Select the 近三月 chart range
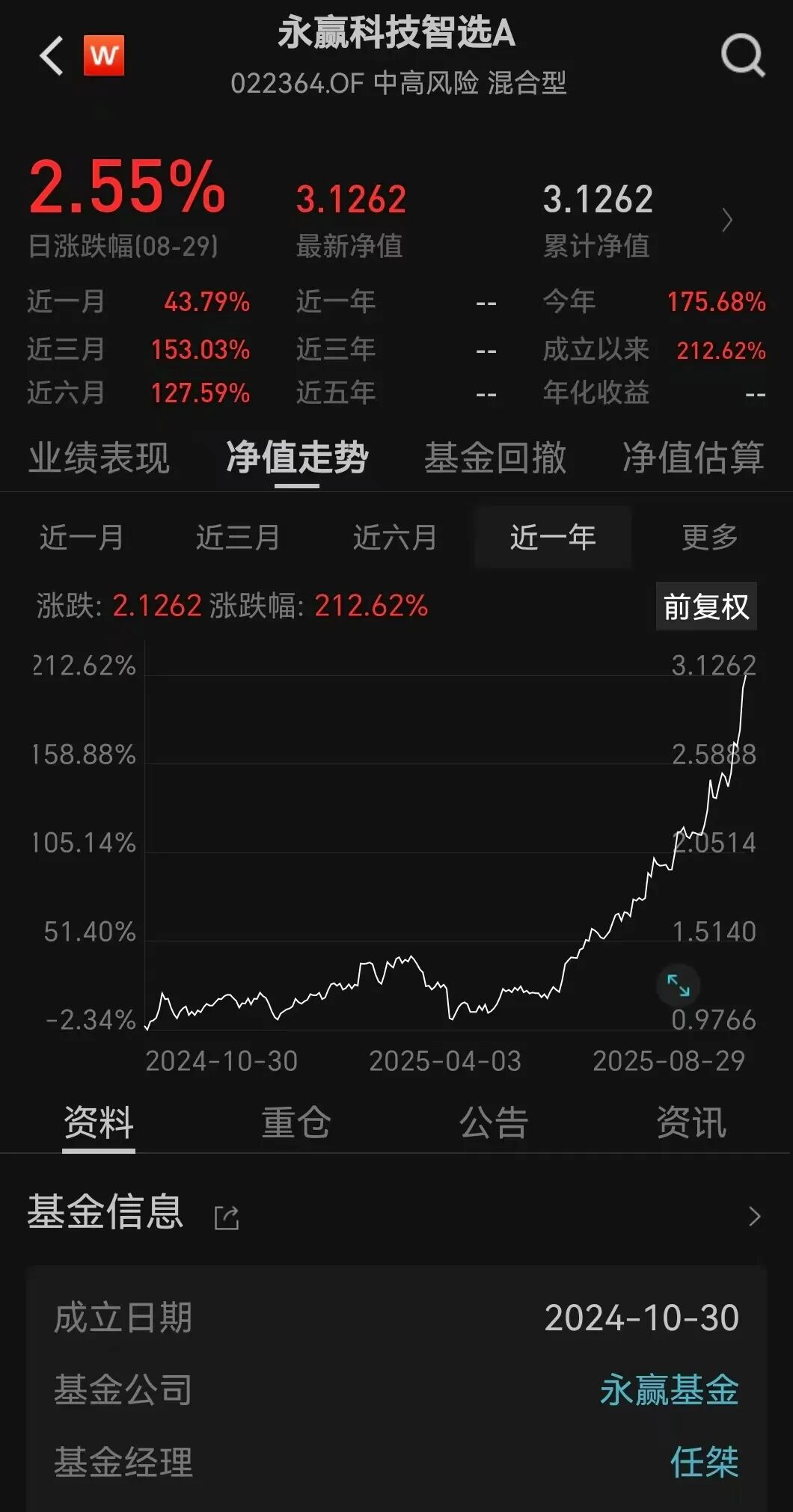The height and width of the screenshot is (1512, 793). pyautogui.click(x=238, y=537)
